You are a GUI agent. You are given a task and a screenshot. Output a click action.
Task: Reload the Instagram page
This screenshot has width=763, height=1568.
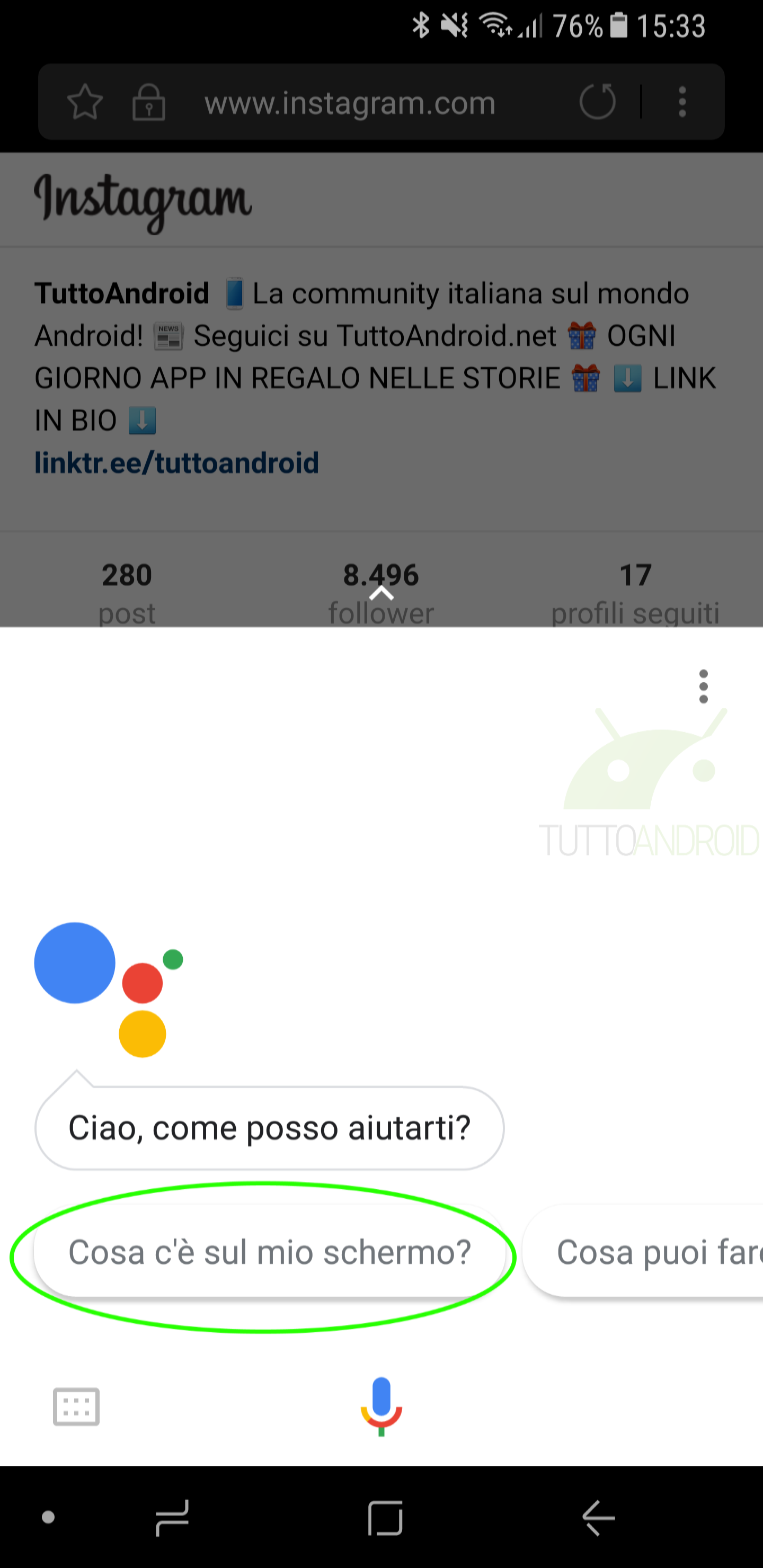click(597, 102)
